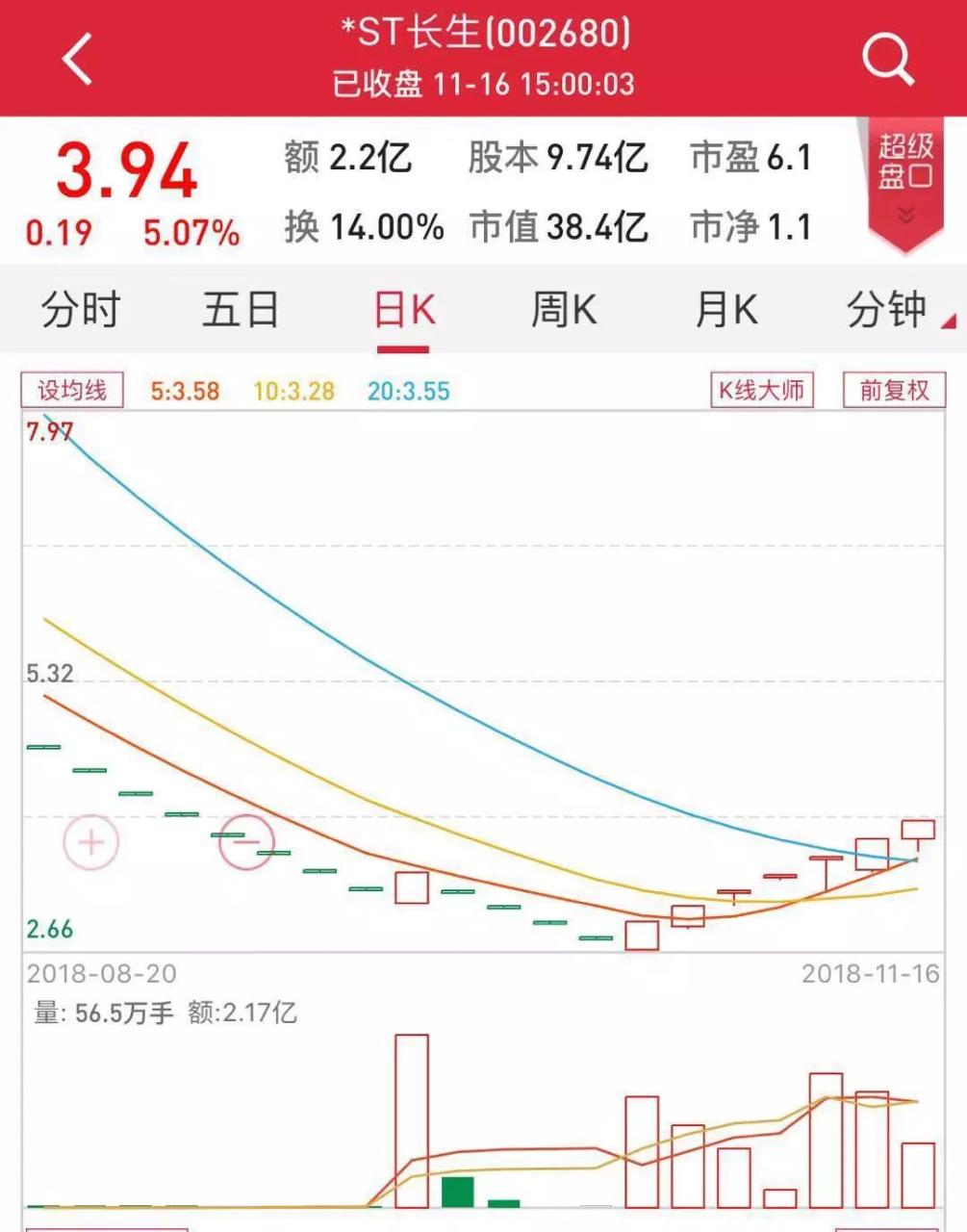This screenshot has height=1232, width=967.
Task: Open K线大师 tool
Action: (x=761, y=390)
